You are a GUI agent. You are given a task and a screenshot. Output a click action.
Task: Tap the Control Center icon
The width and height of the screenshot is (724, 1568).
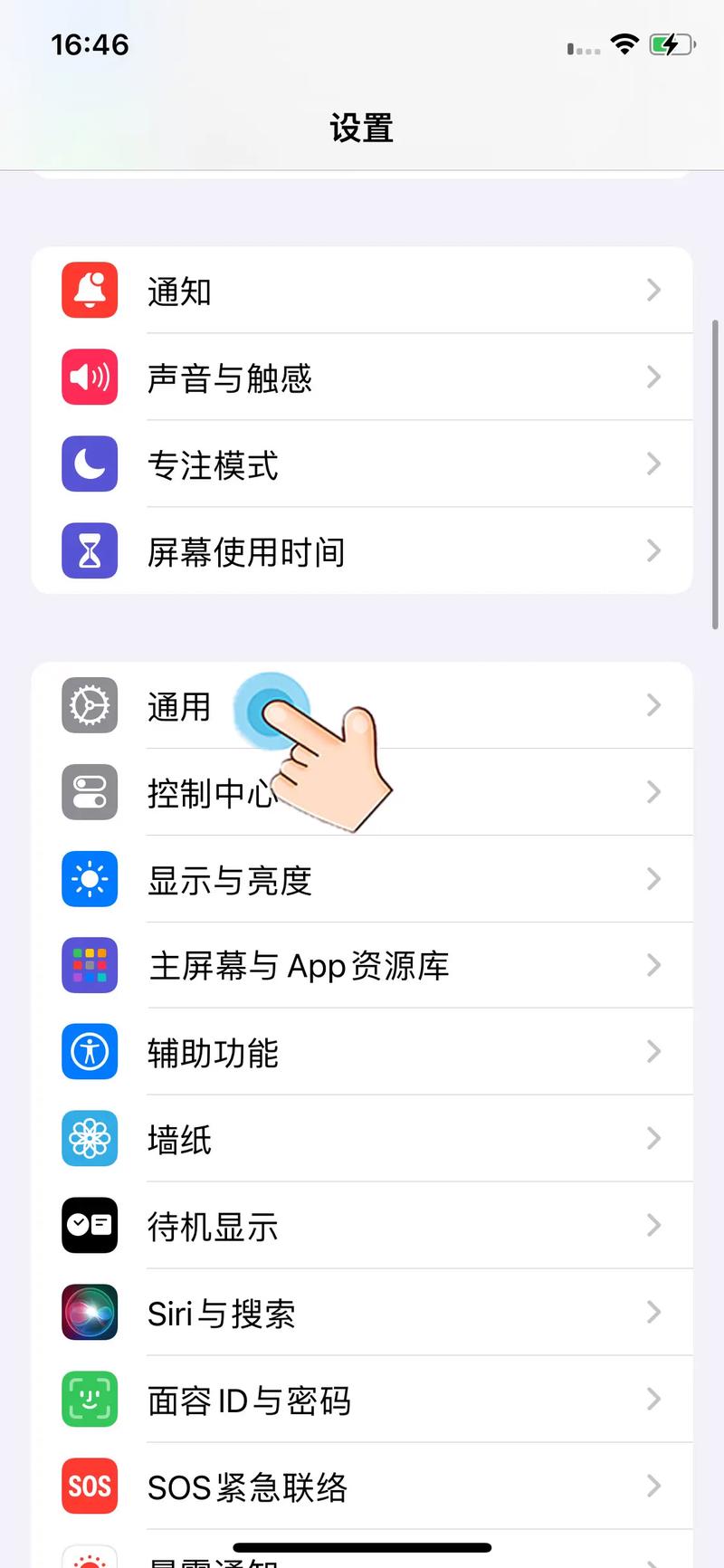point(89,792)
